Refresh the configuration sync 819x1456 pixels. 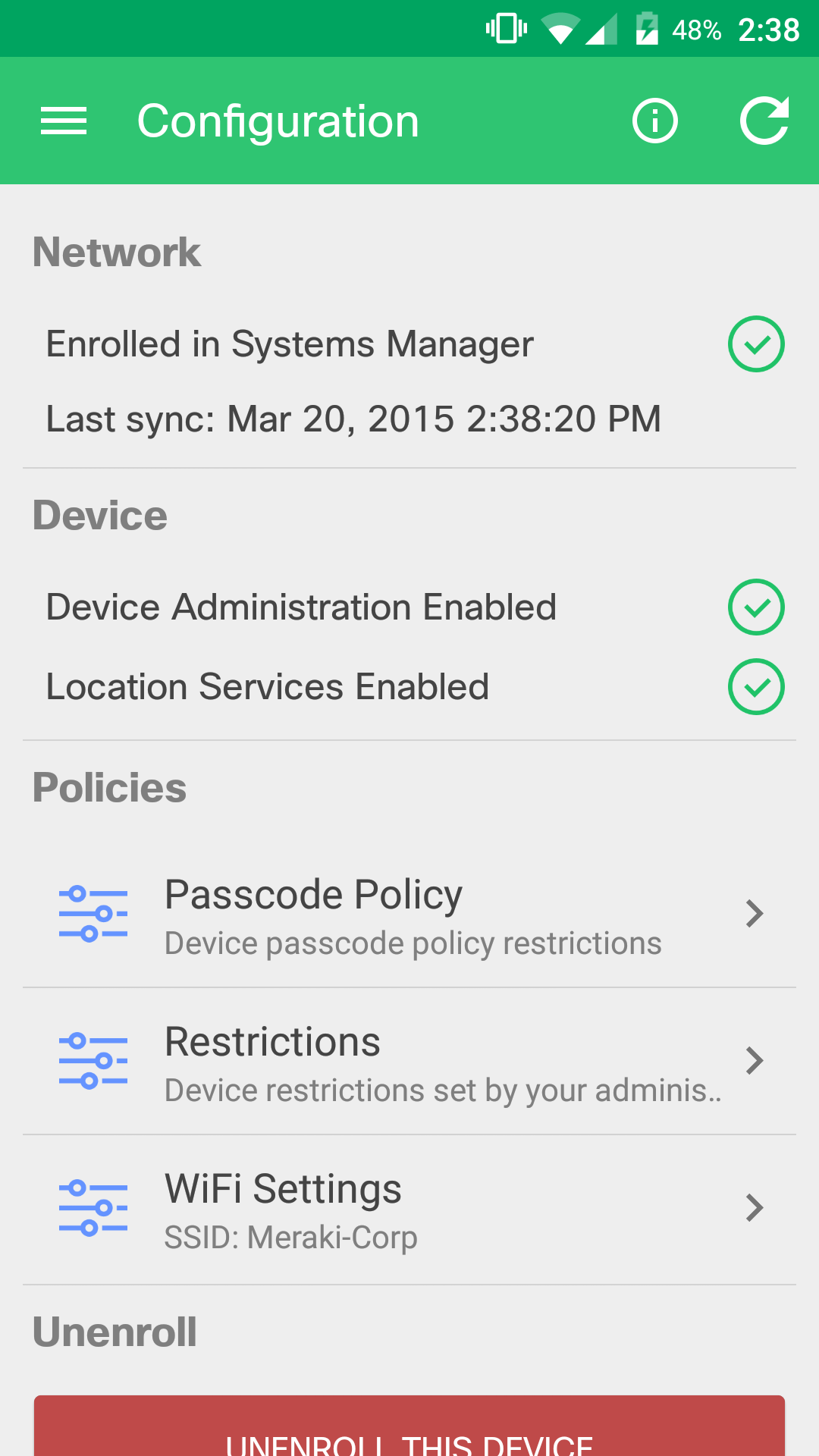[764, 120]
